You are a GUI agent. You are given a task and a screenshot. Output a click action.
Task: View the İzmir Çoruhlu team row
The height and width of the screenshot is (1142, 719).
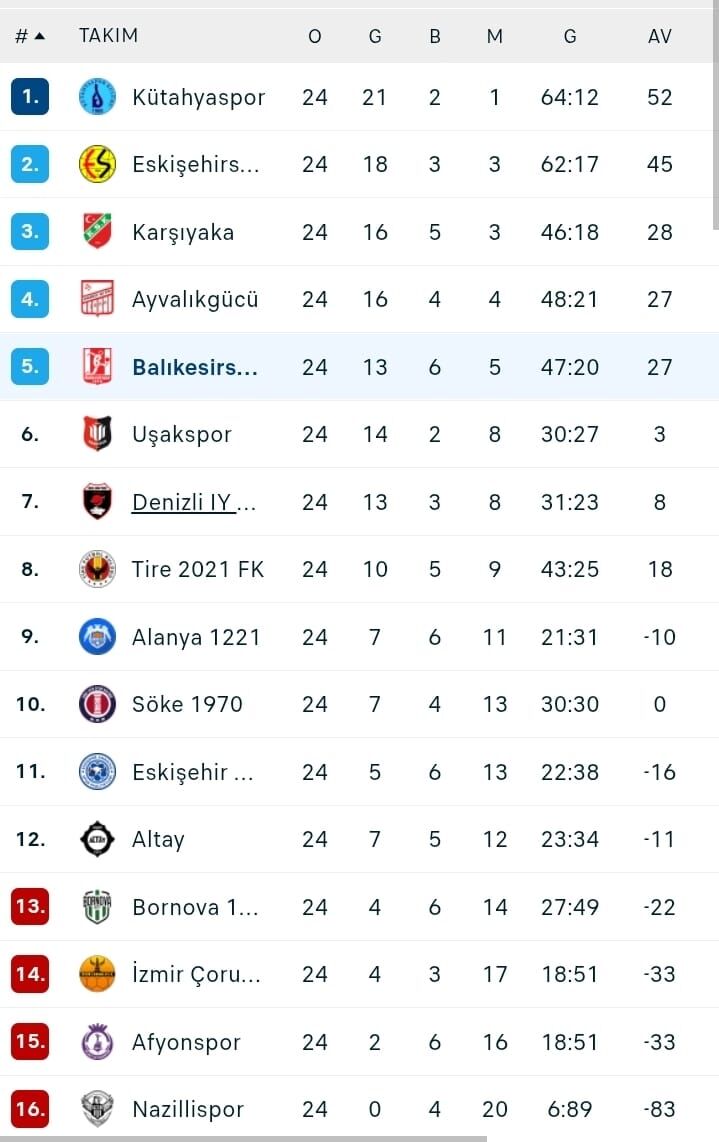click(196, 974)
